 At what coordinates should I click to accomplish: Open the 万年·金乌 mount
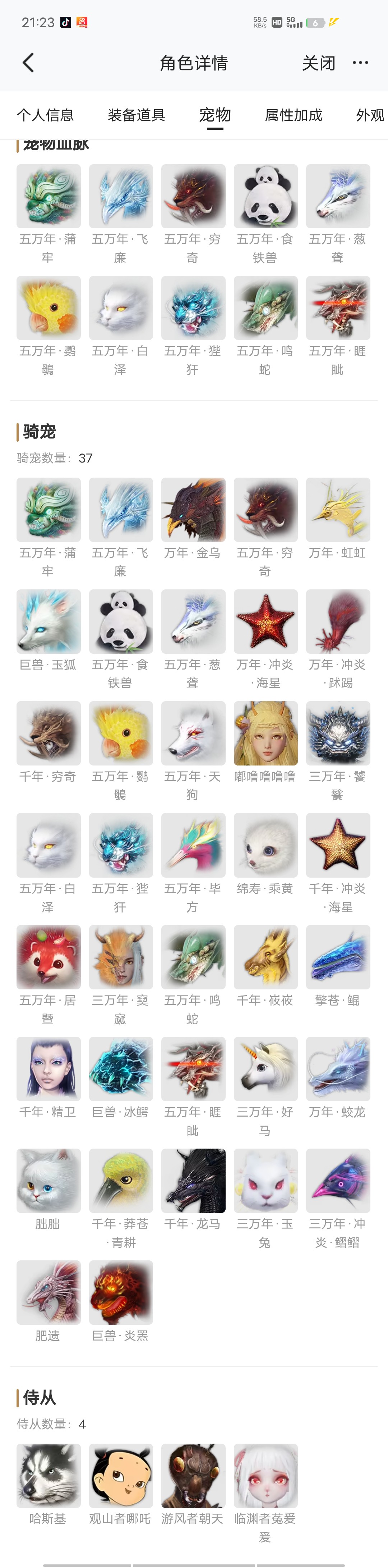click(193, 510)
